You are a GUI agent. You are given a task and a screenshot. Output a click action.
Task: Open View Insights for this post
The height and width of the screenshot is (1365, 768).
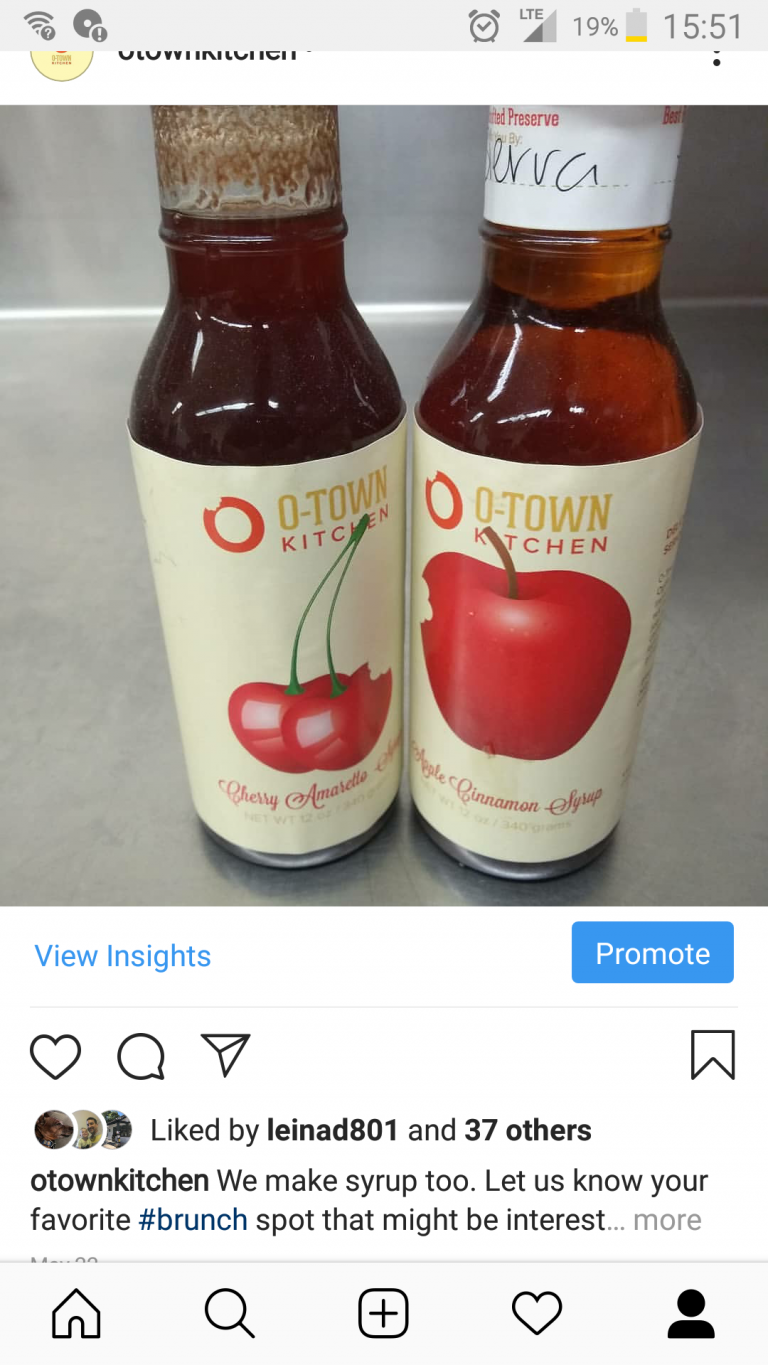pos(123,956)
